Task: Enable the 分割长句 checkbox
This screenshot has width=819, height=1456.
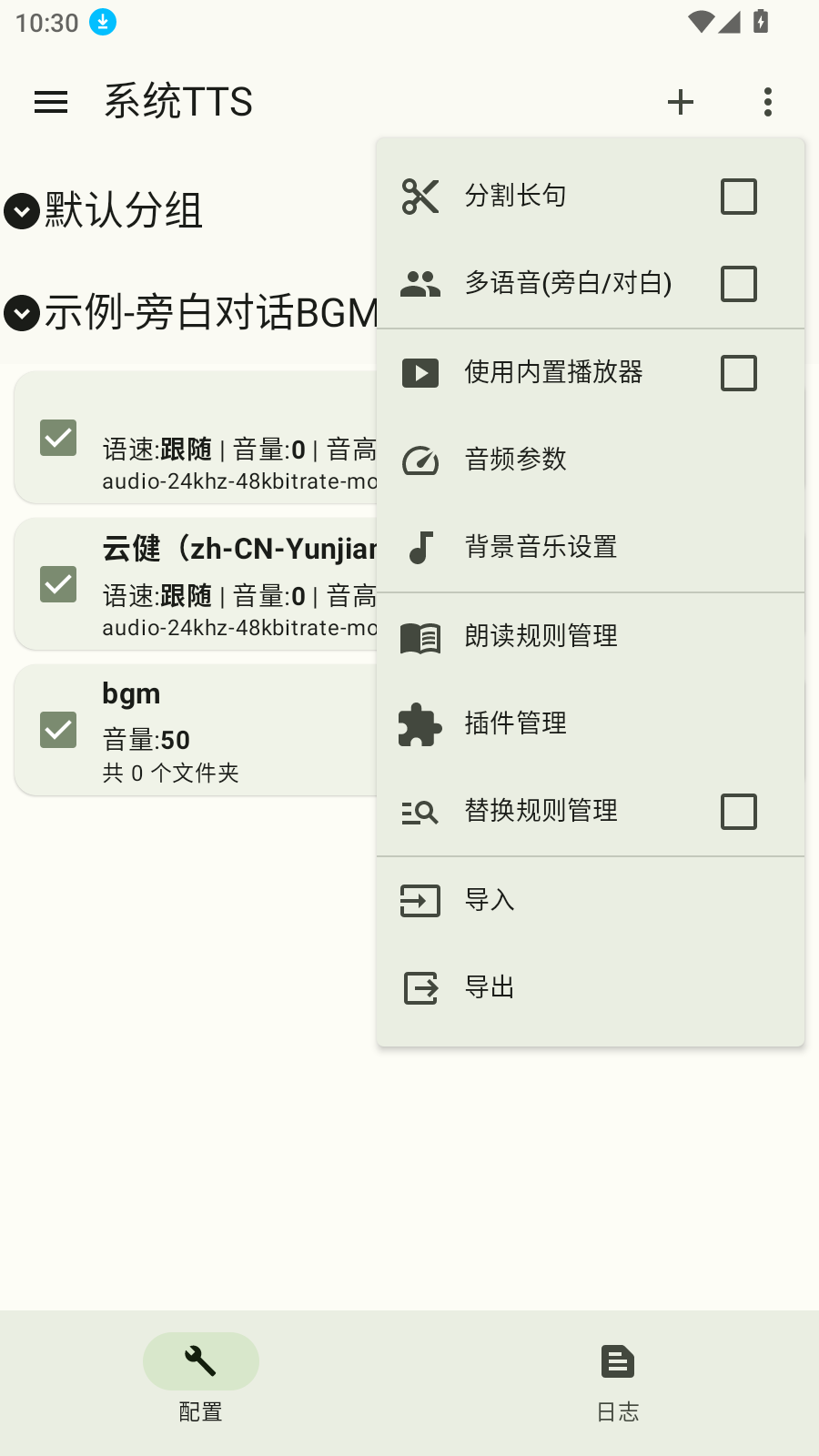Action: click(x=738, y=196)
